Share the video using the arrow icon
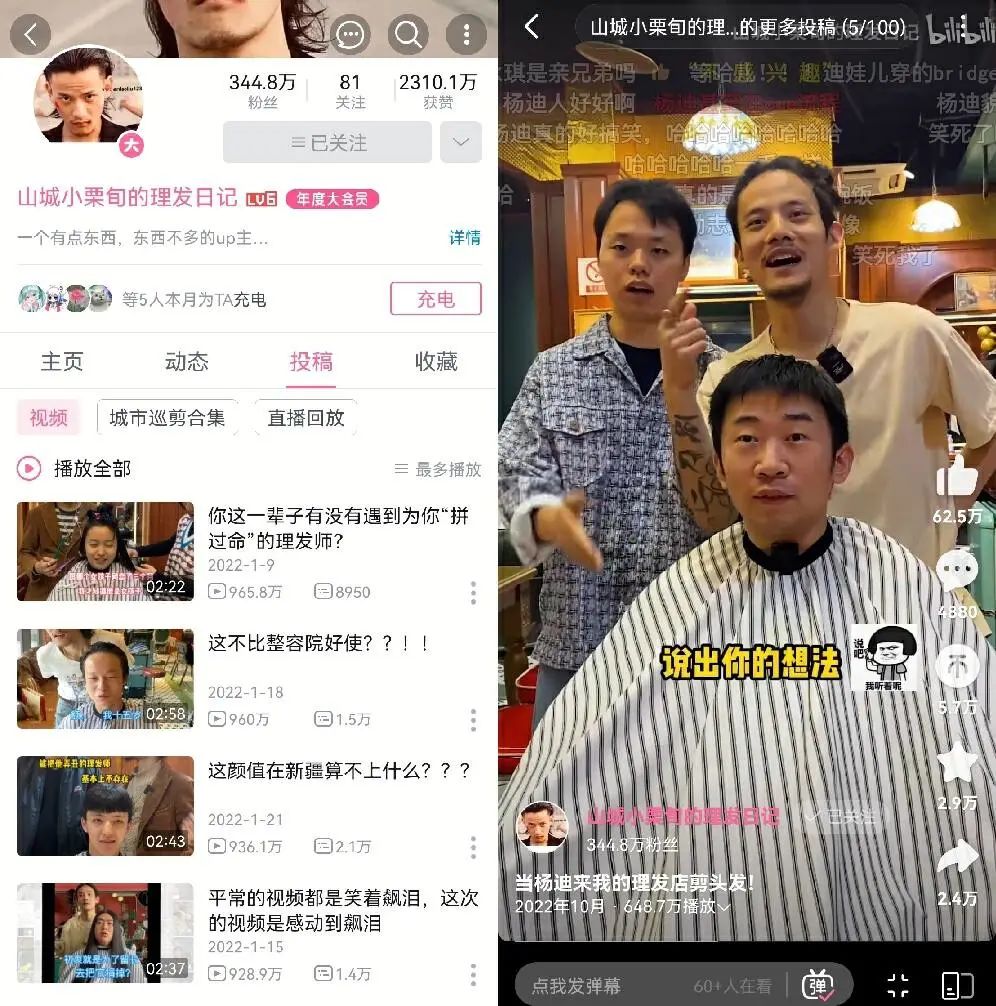Image resolution: width=996 pixels, height=1006 pixels. 956,858
